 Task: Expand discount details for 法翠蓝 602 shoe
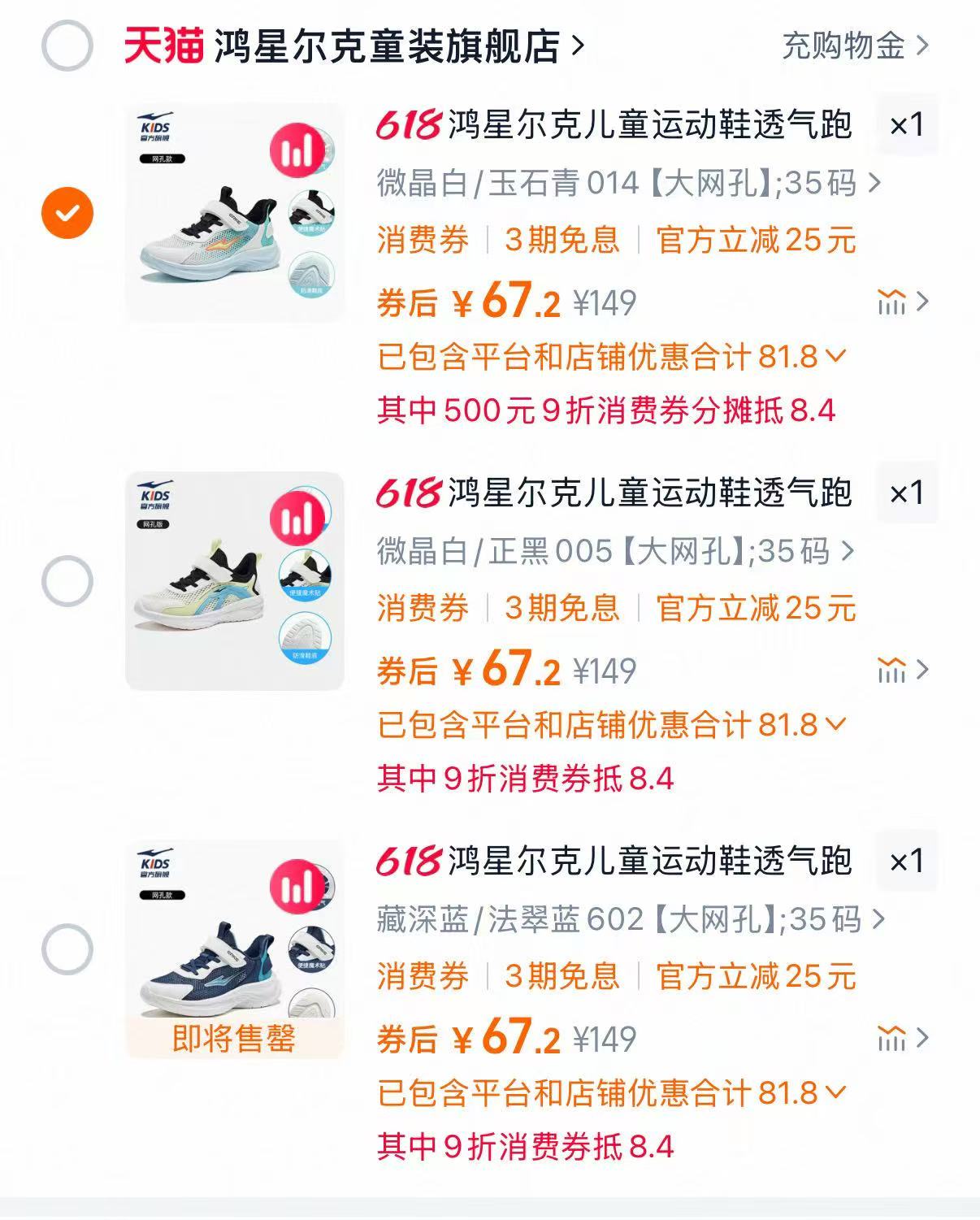coord(611,1093)
